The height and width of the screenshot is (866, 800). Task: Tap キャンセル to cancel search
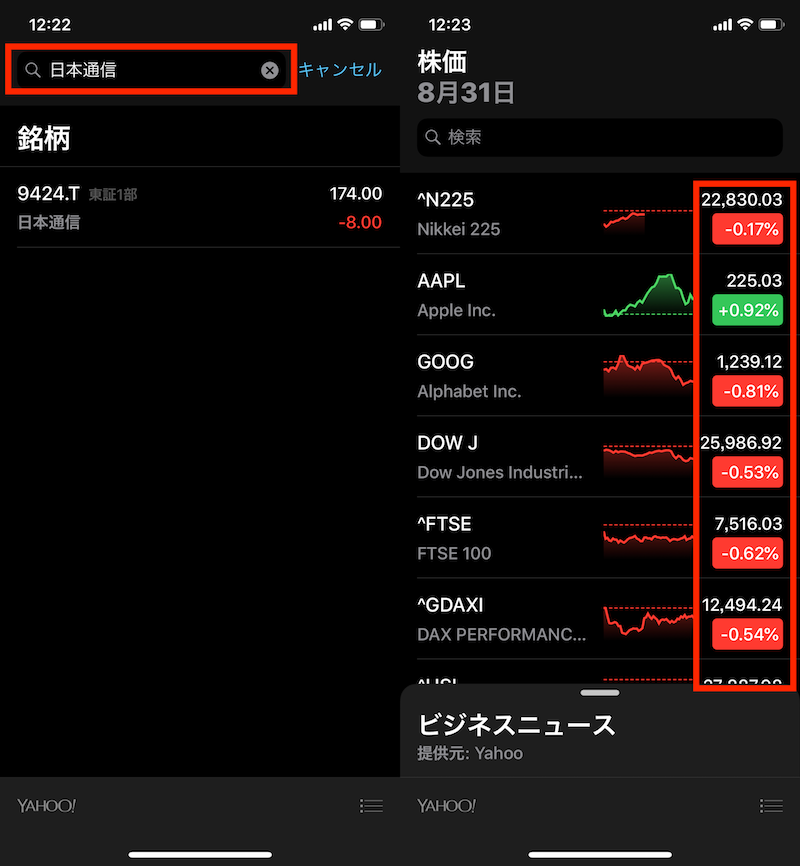[x=340, y=70]
